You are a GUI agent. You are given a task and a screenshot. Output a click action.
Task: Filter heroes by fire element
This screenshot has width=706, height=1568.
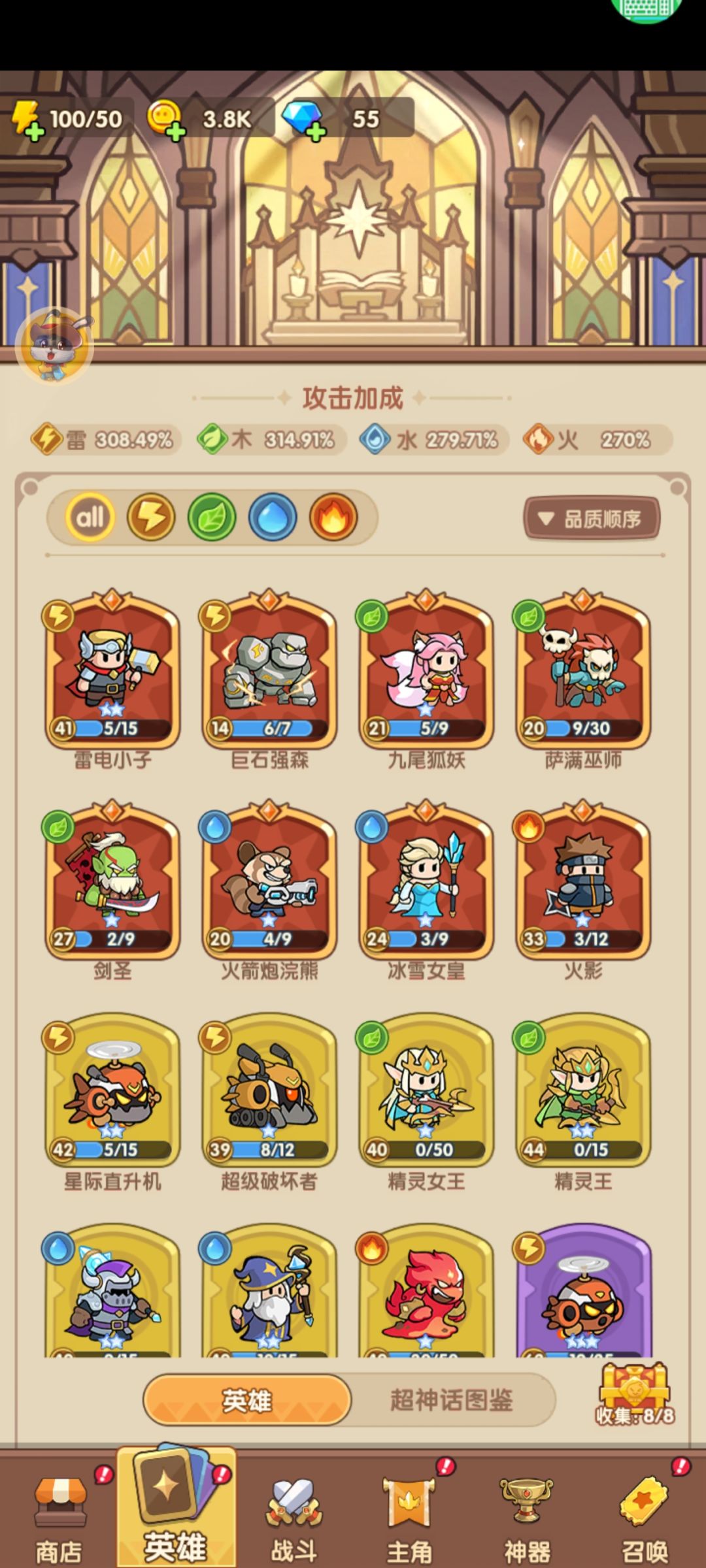[x=333, y=518]
